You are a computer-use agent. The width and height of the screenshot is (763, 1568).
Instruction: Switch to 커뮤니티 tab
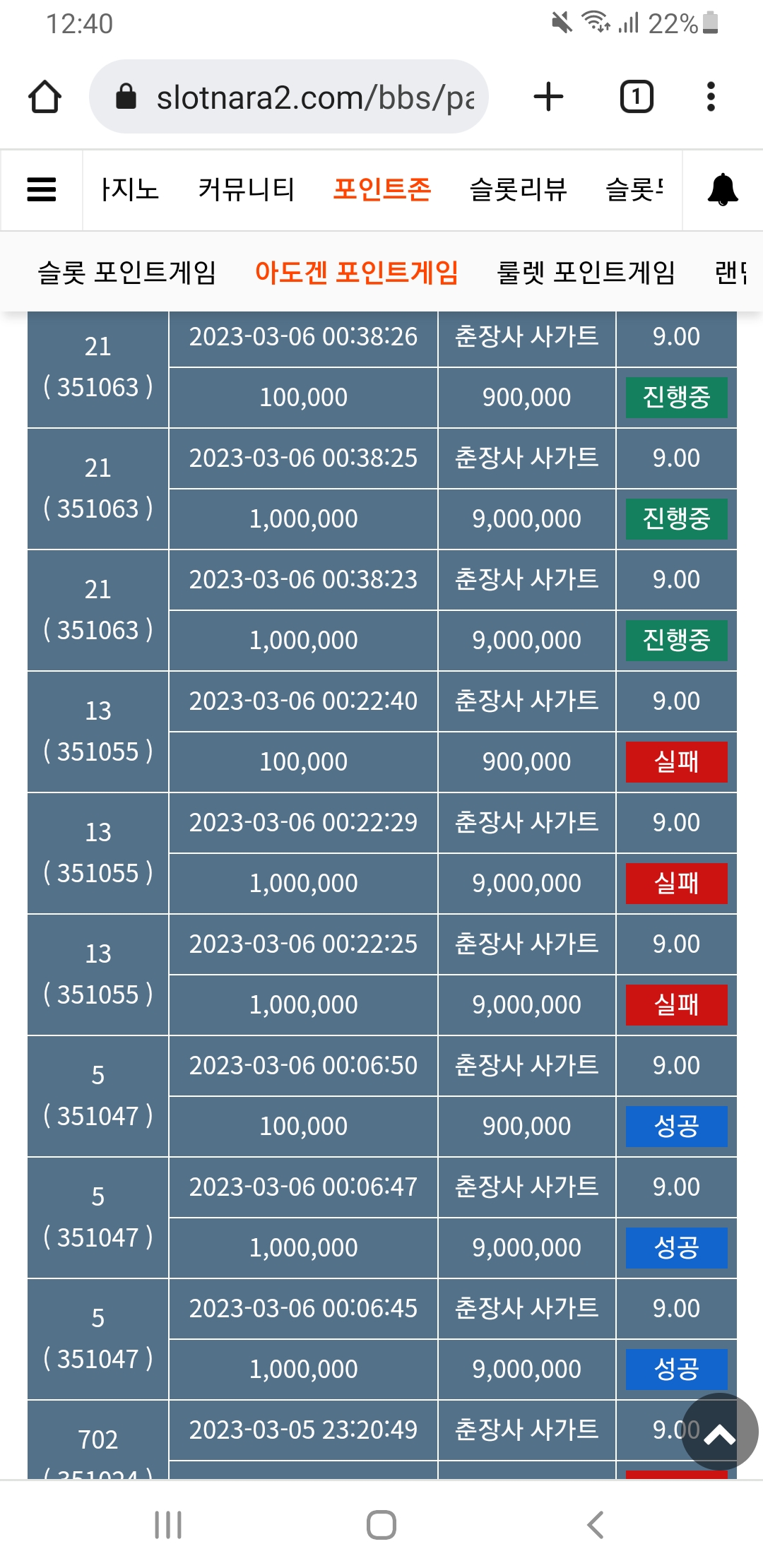pos(246,189)
